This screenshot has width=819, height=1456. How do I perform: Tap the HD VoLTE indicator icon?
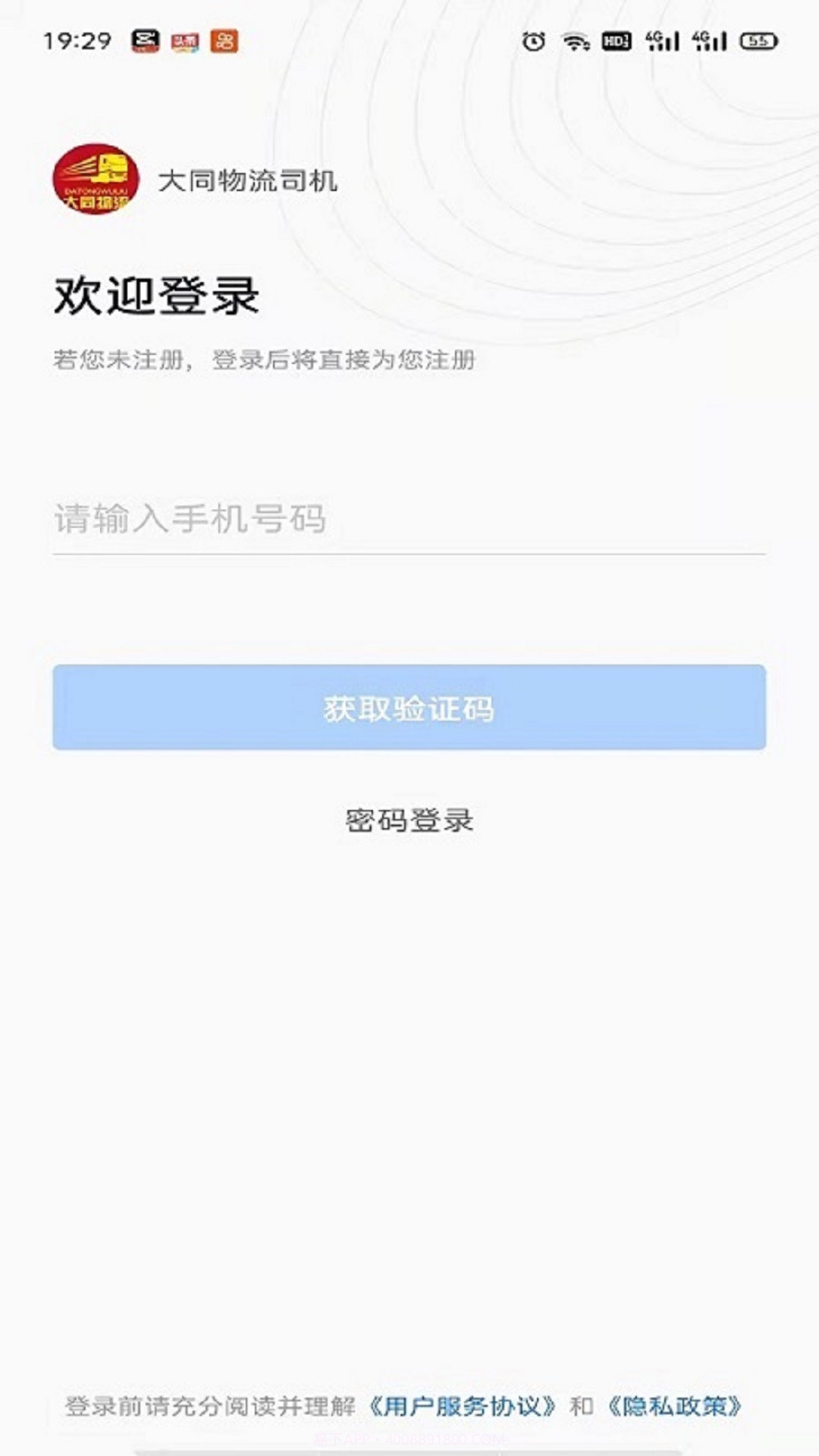[x=617, y=43]
